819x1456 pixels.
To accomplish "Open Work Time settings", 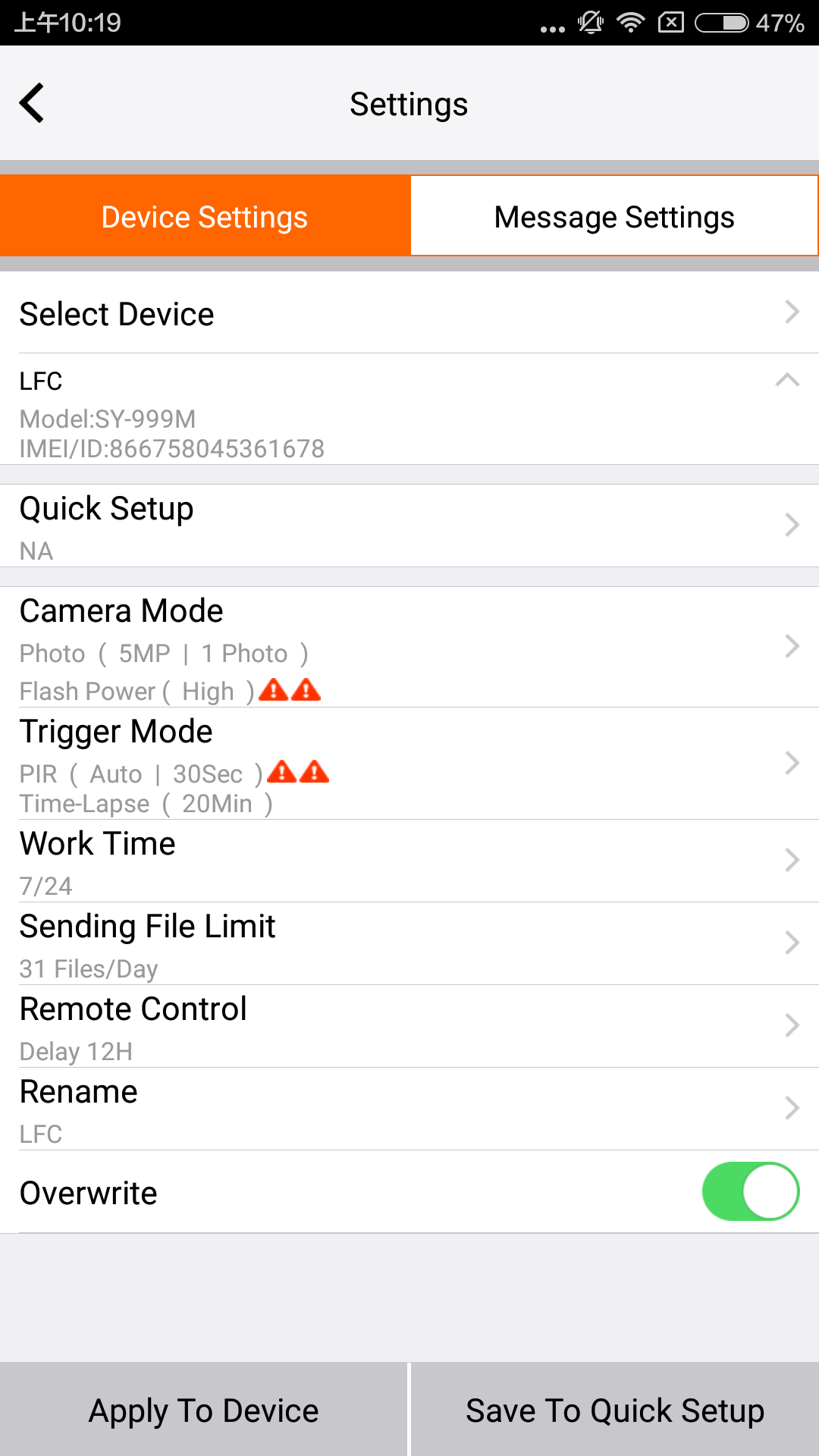I will click(409, 861).
